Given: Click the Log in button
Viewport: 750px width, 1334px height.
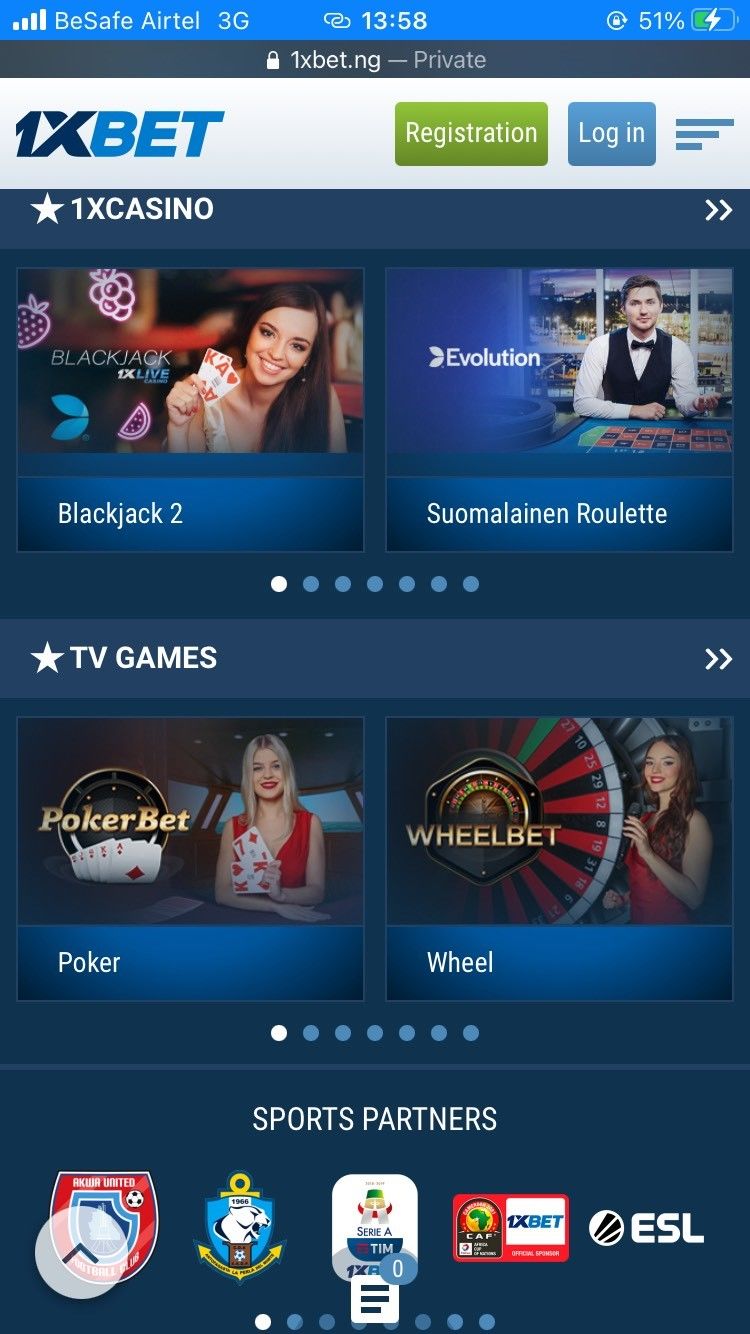Looking at the screenshot, I should 611,133.
